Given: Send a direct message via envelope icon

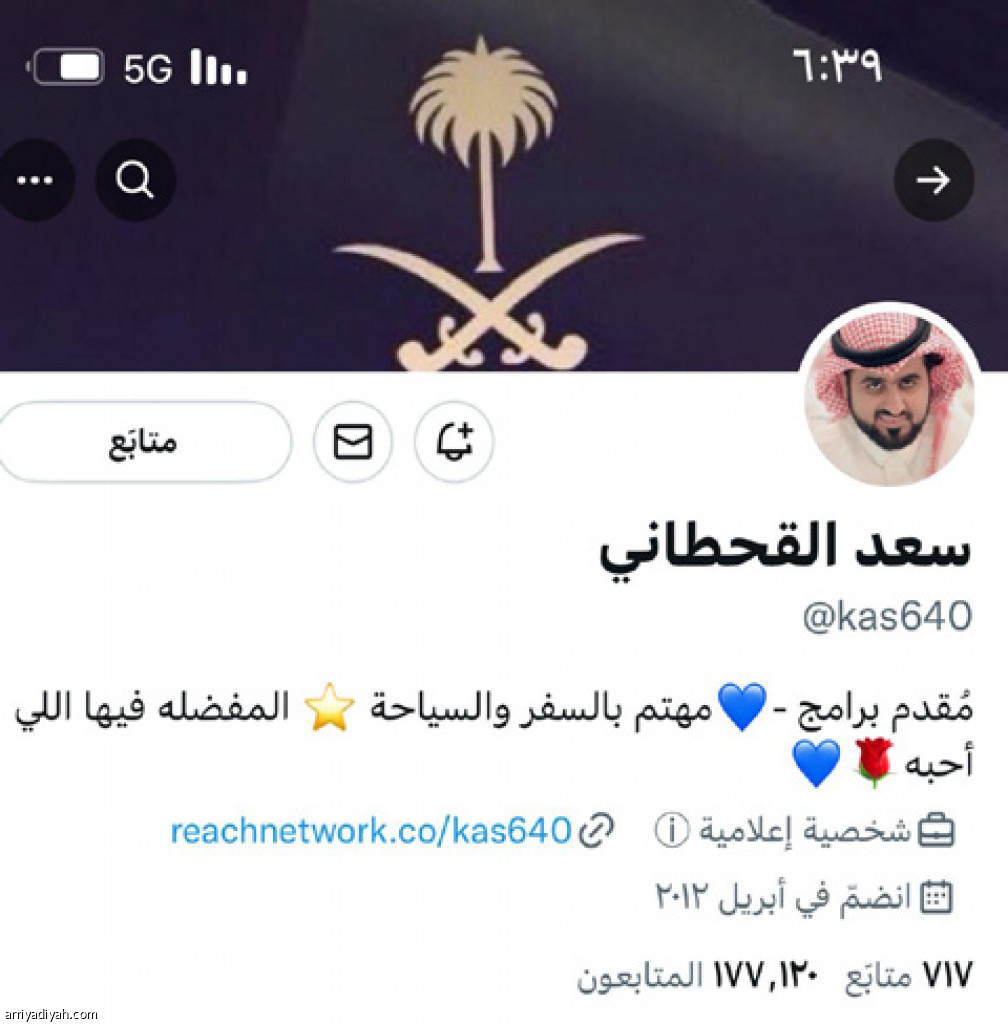Looking at the screenshot, I should [353, 442].
